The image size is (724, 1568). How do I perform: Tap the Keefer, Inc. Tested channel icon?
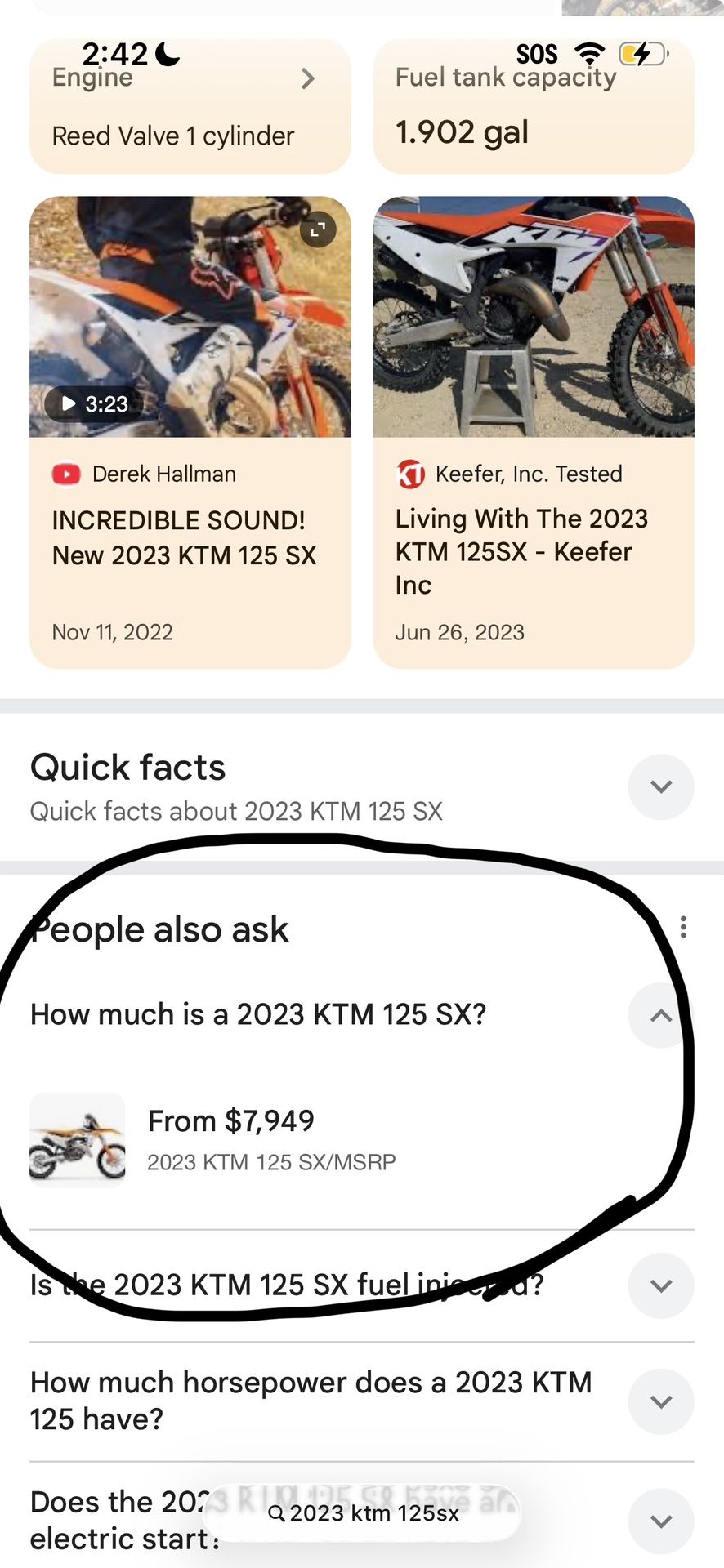tap(411, 474)
